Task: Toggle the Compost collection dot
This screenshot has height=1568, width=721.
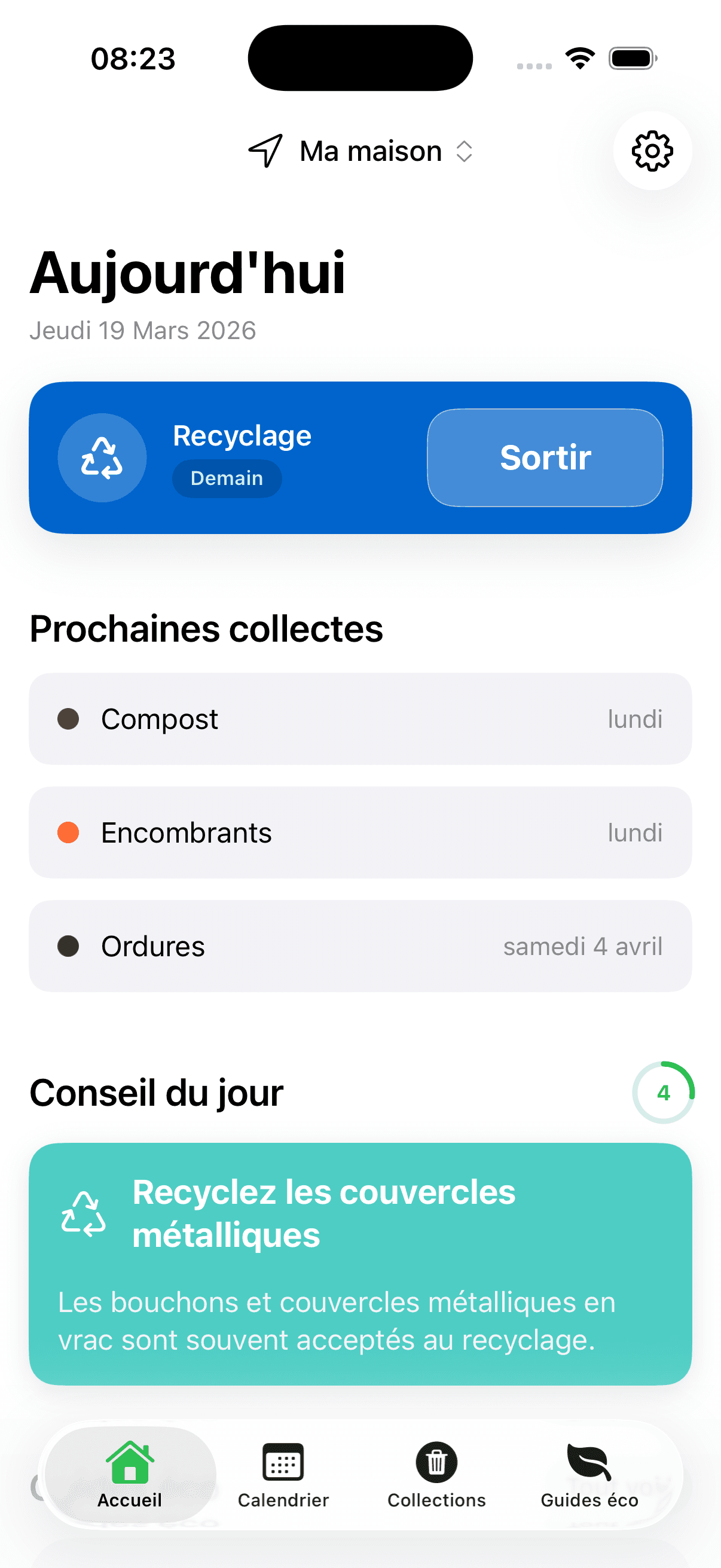Action: click(x=68, y=719)
